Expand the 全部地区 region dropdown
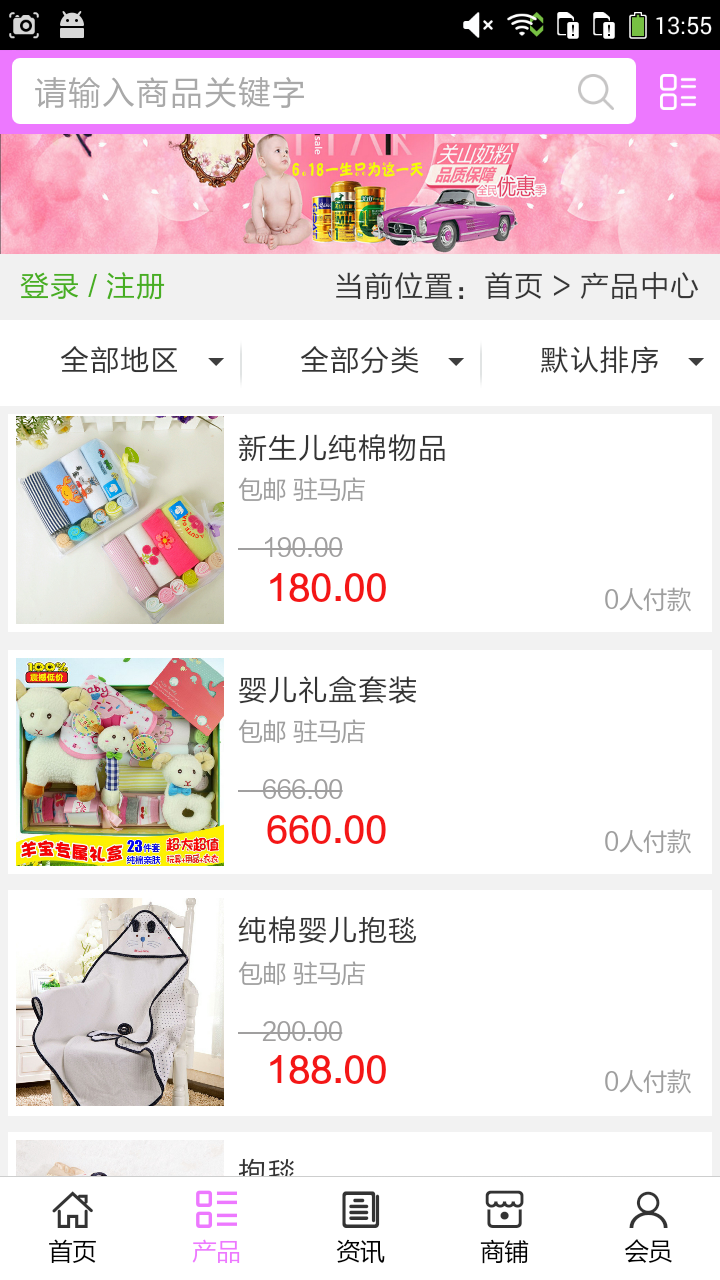 [x=140, y=361]
